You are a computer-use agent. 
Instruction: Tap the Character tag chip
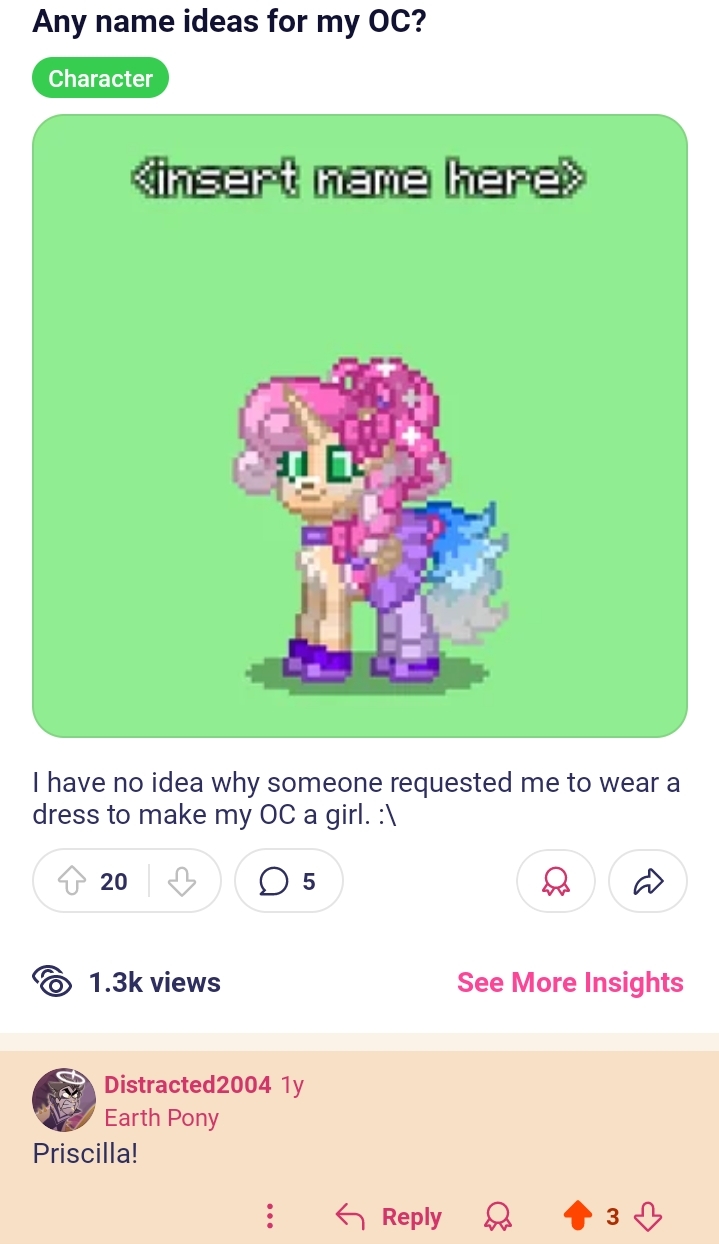[100, 79]
